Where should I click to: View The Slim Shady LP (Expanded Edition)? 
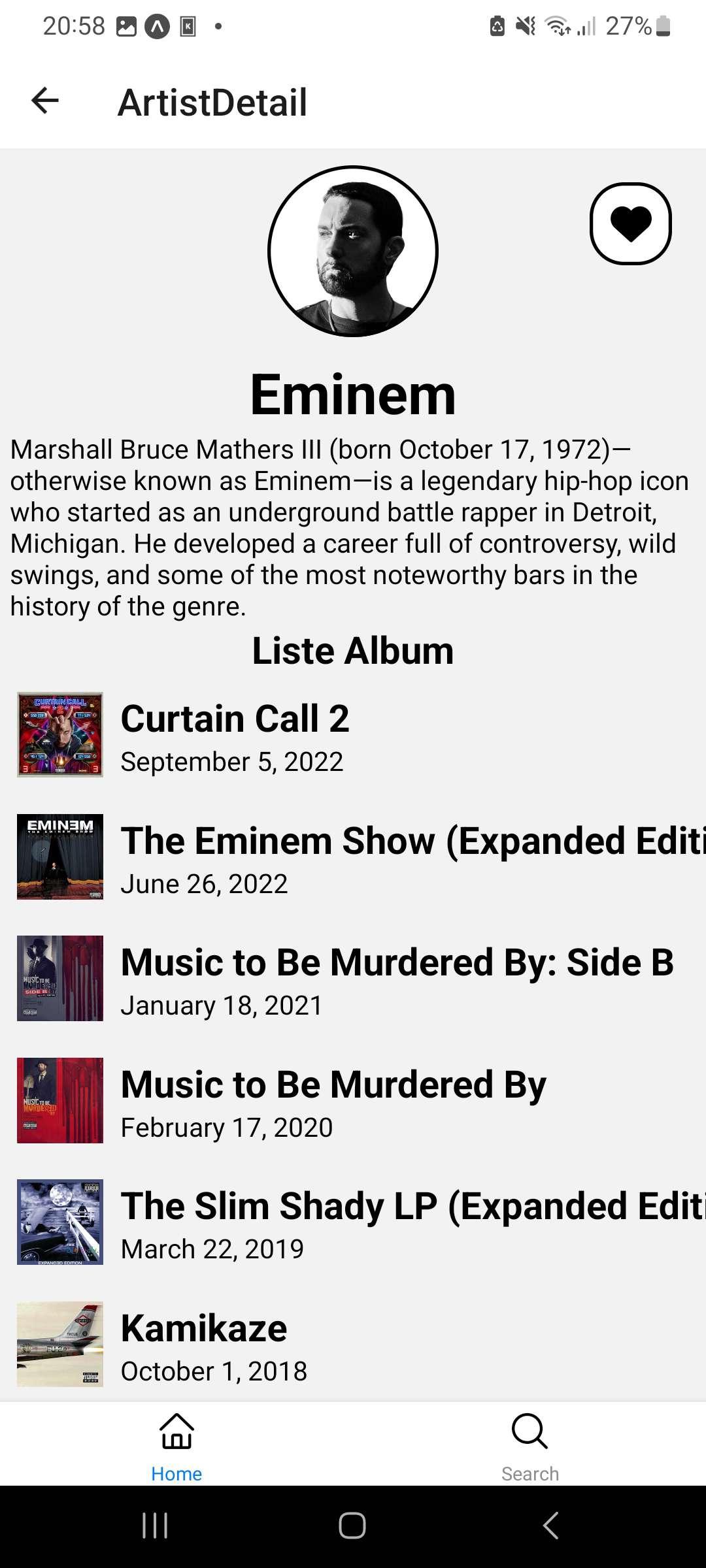353,1222
